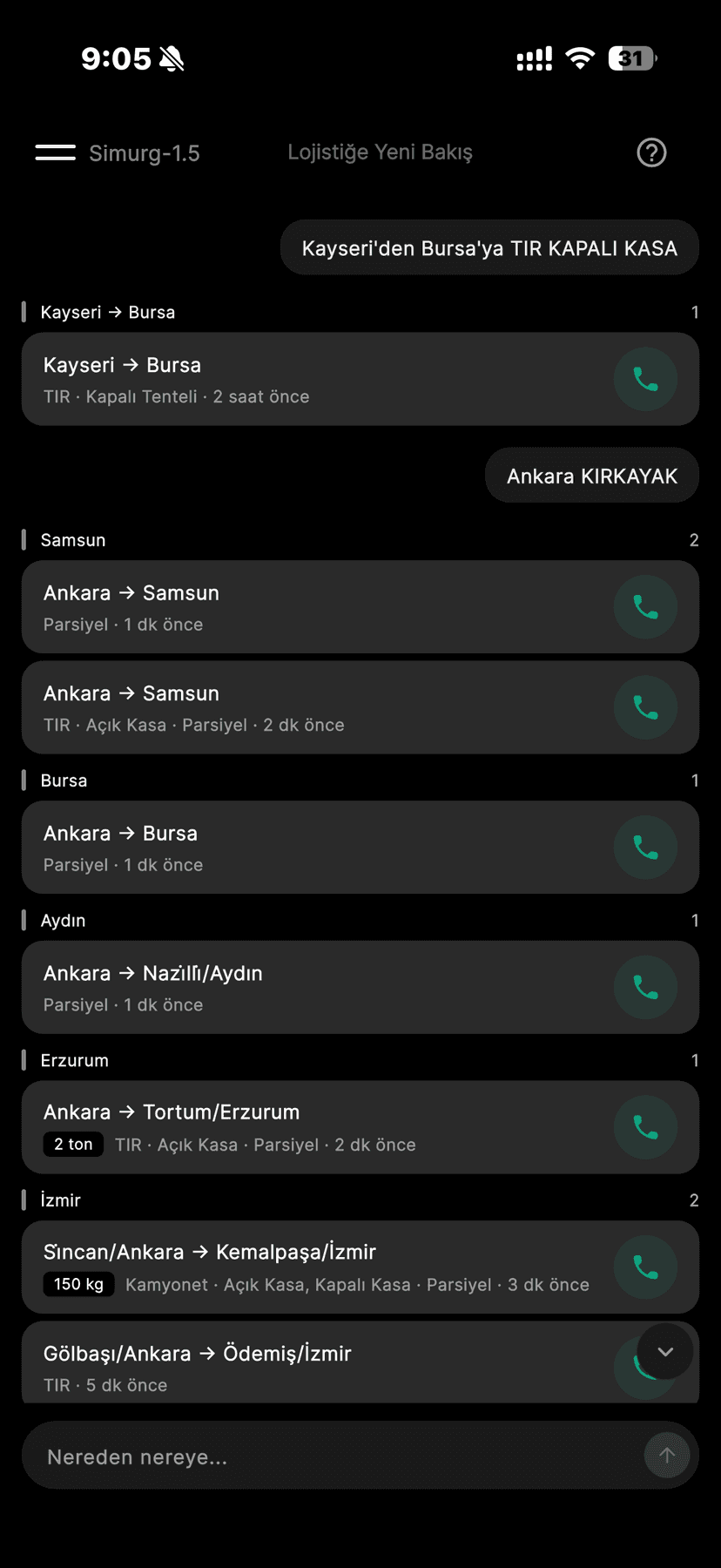The image size is (721, 1568).
Task: Tap the Ankara KIRKAYAK message bubble
Action: tap(591, 475)
